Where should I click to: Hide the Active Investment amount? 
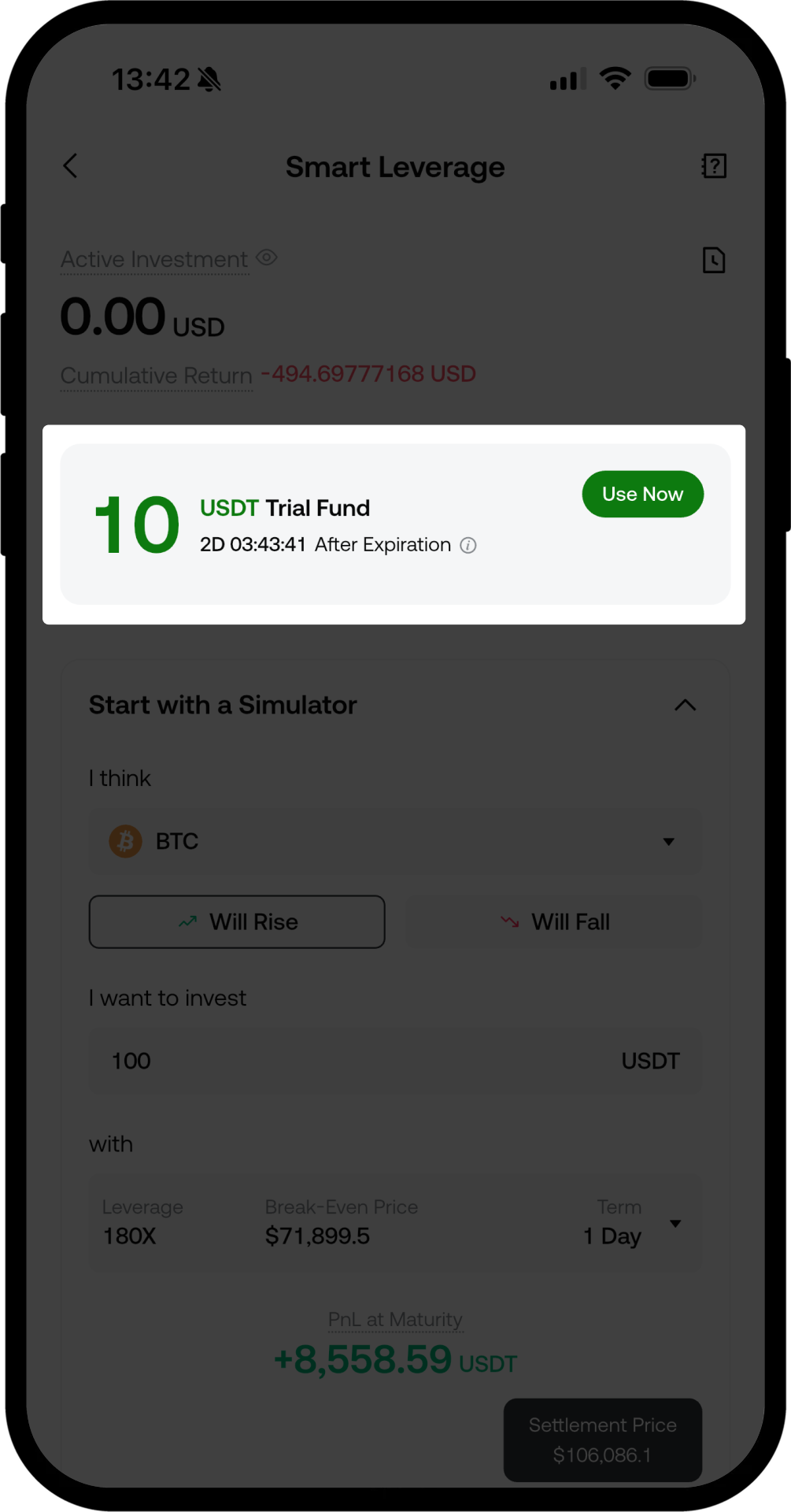(x=267, y=258)
